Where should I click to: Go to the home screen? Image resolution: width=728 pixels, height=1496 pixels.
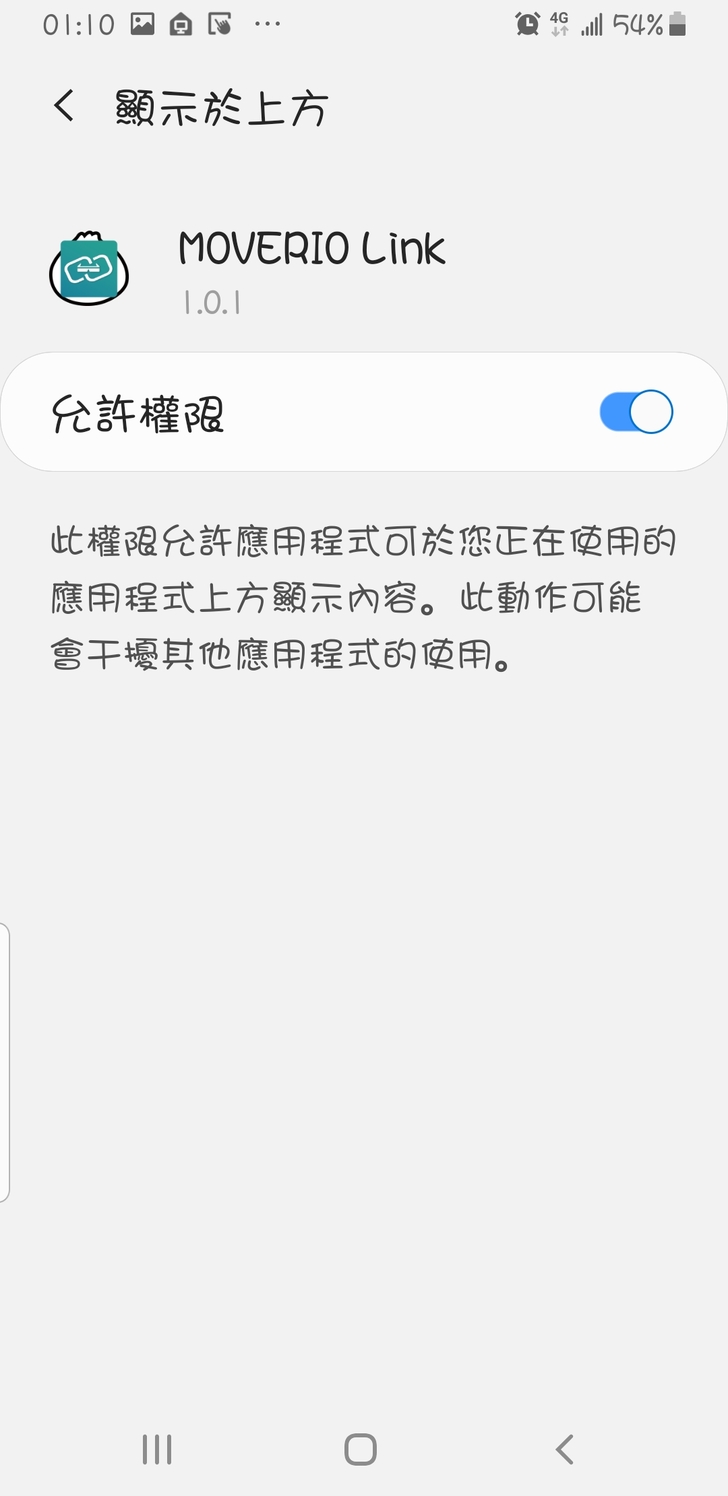click(360, 1449)
